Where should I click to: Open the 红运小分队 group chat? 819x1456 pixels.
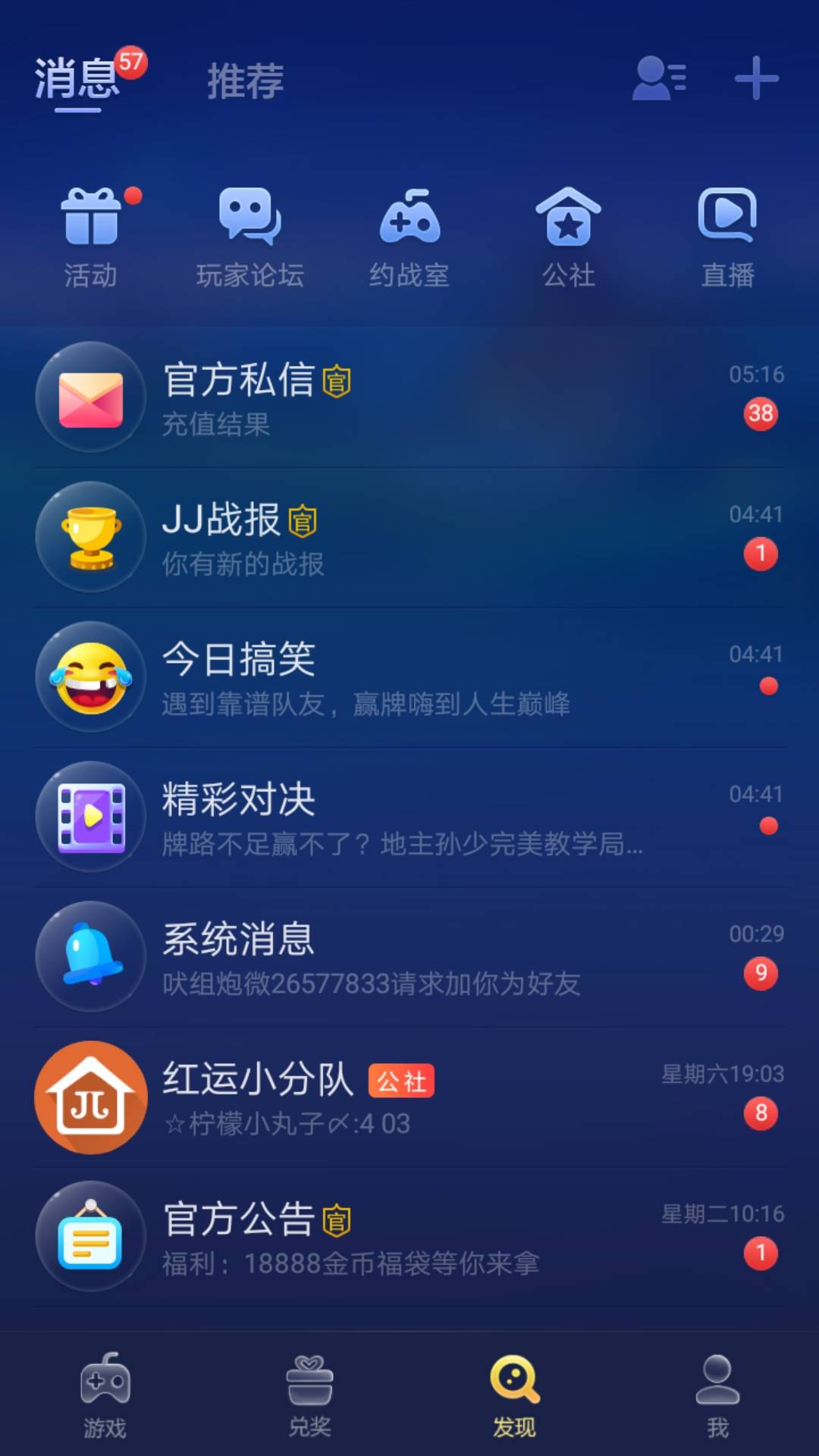pyautogui.click(x=409, y=1098)
